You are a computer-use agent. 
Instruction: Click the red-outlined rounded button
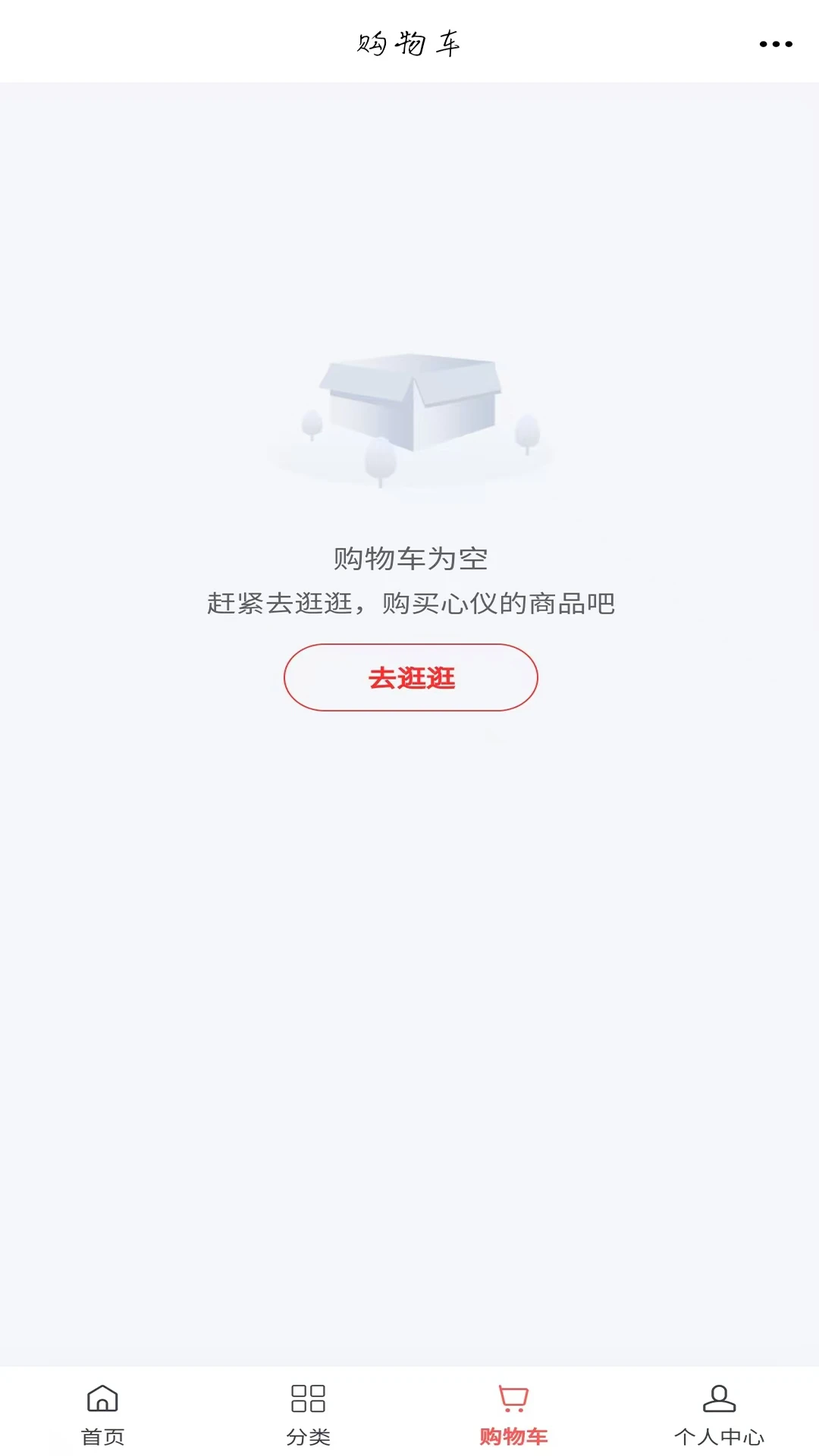tap(409, 676)
